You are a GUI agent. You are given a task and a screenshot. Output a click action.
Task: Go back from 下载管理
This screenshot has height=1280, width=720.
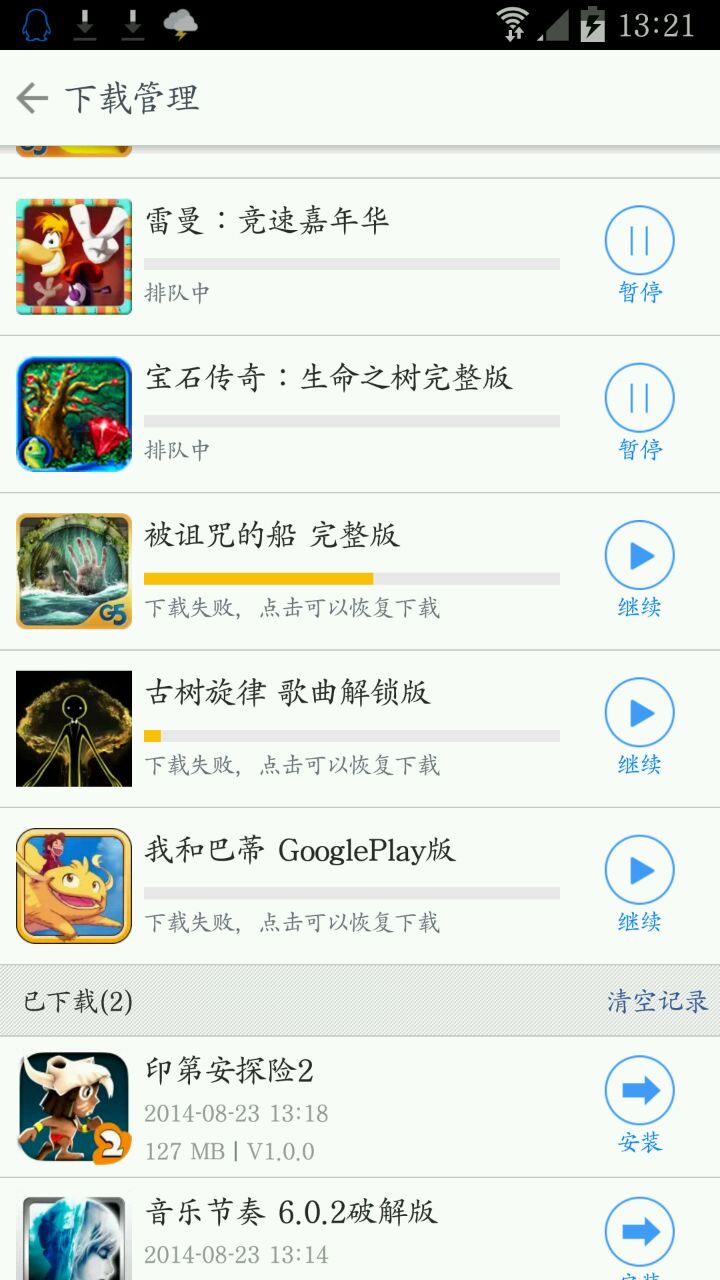click(33, 98)
